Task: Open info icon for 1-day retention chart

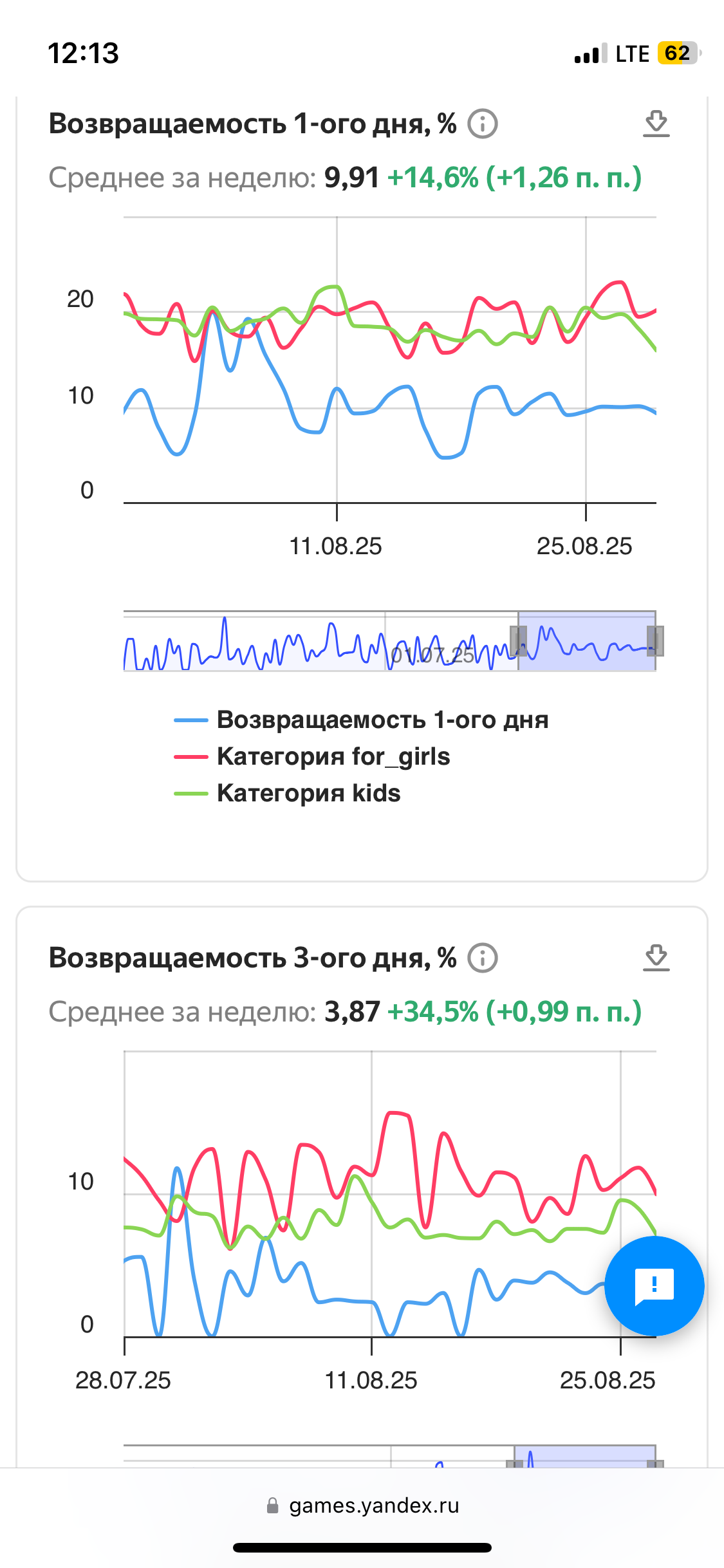Action: 482,124
